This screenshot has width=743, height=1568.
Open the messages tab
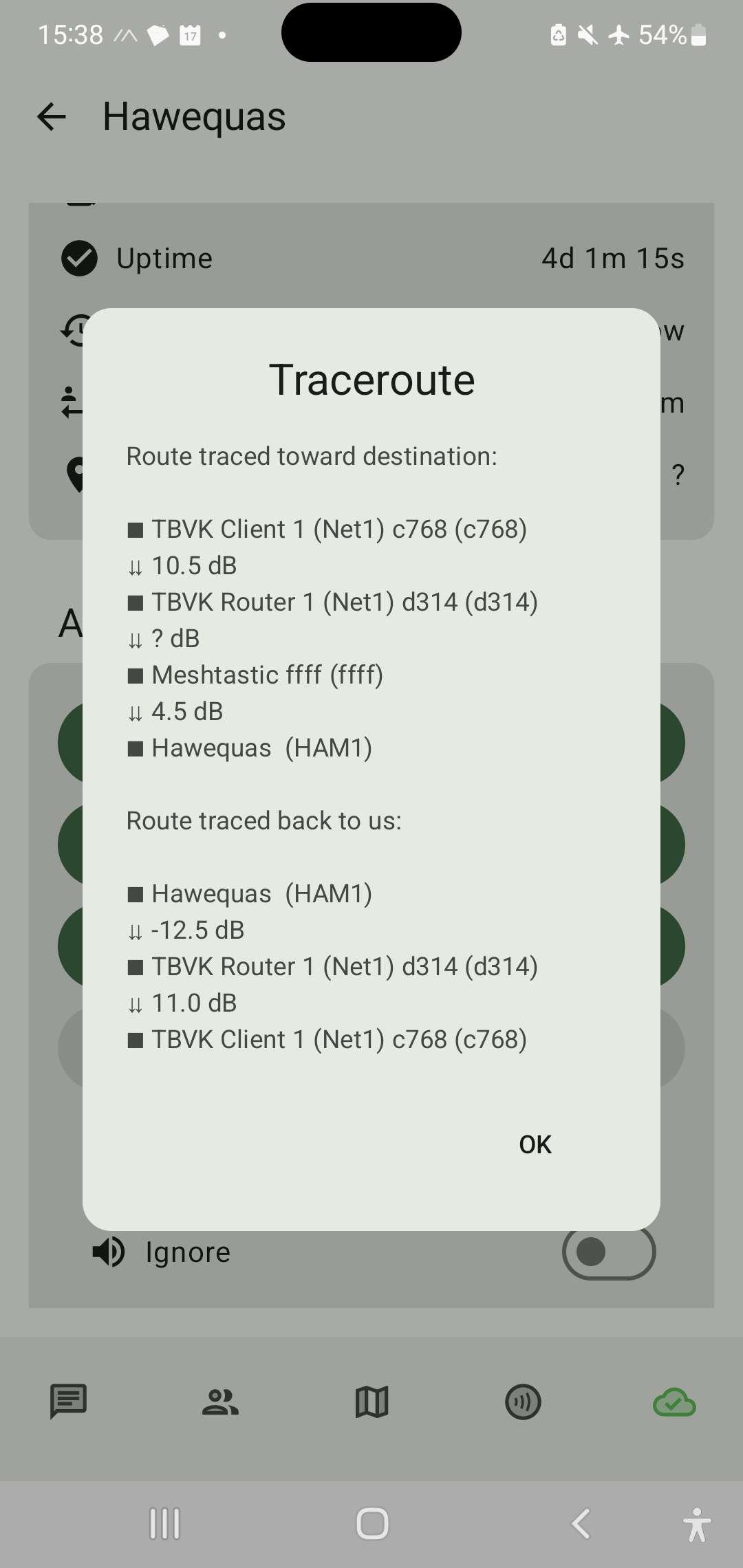(x=68, y=1401)
